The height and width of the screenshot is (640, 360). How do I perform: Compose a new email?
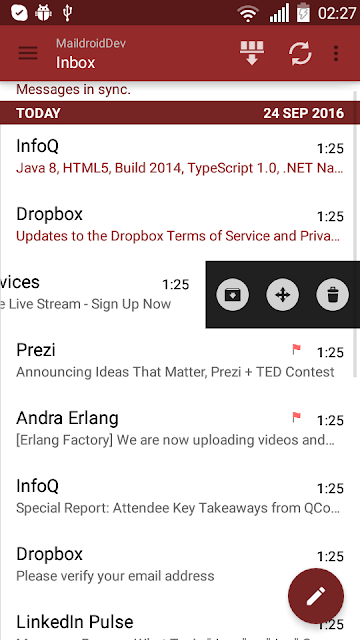(x=316, y=596)
